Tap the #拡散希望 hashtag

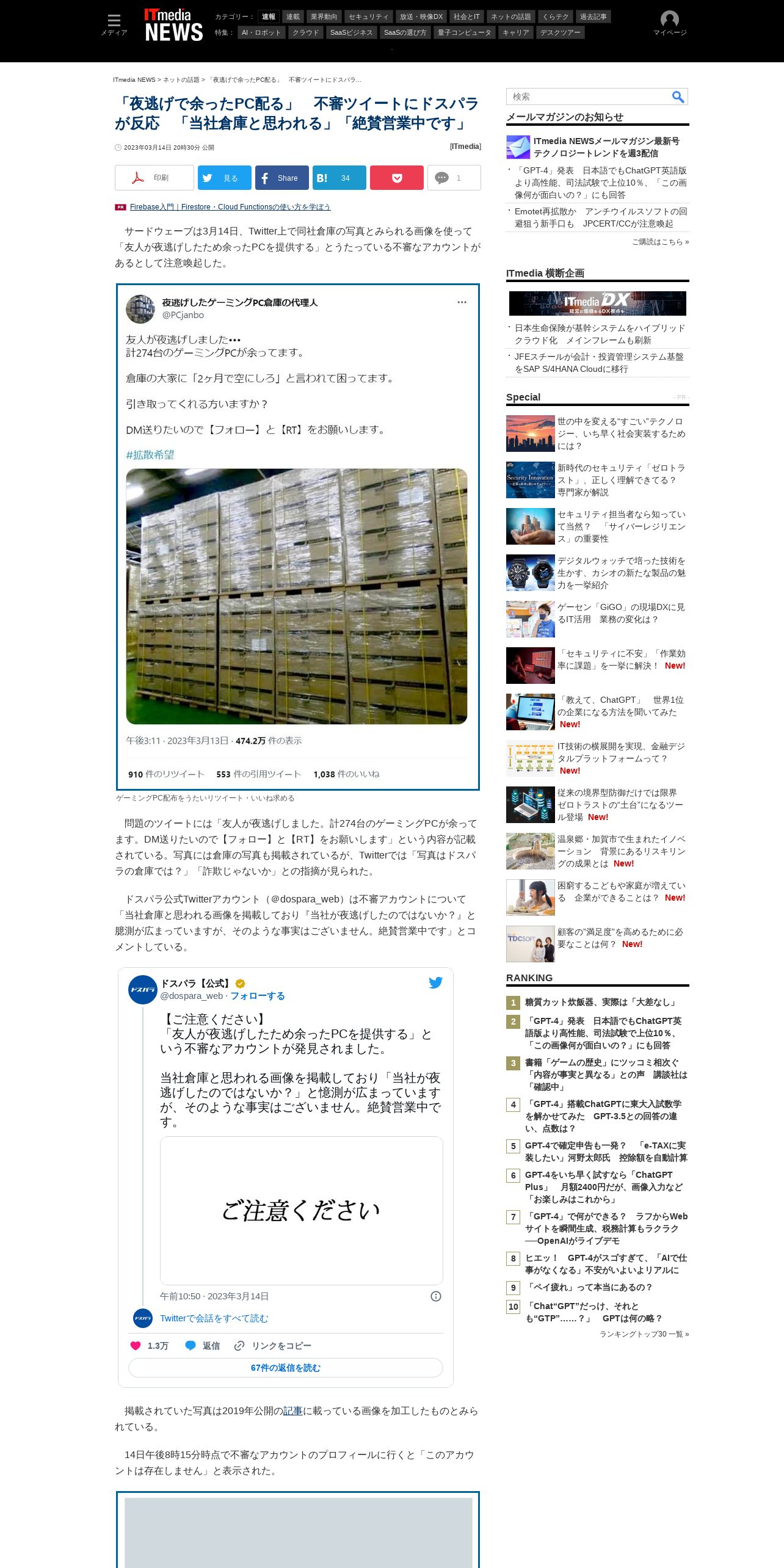pyautogui.click(x=150, y=455)
